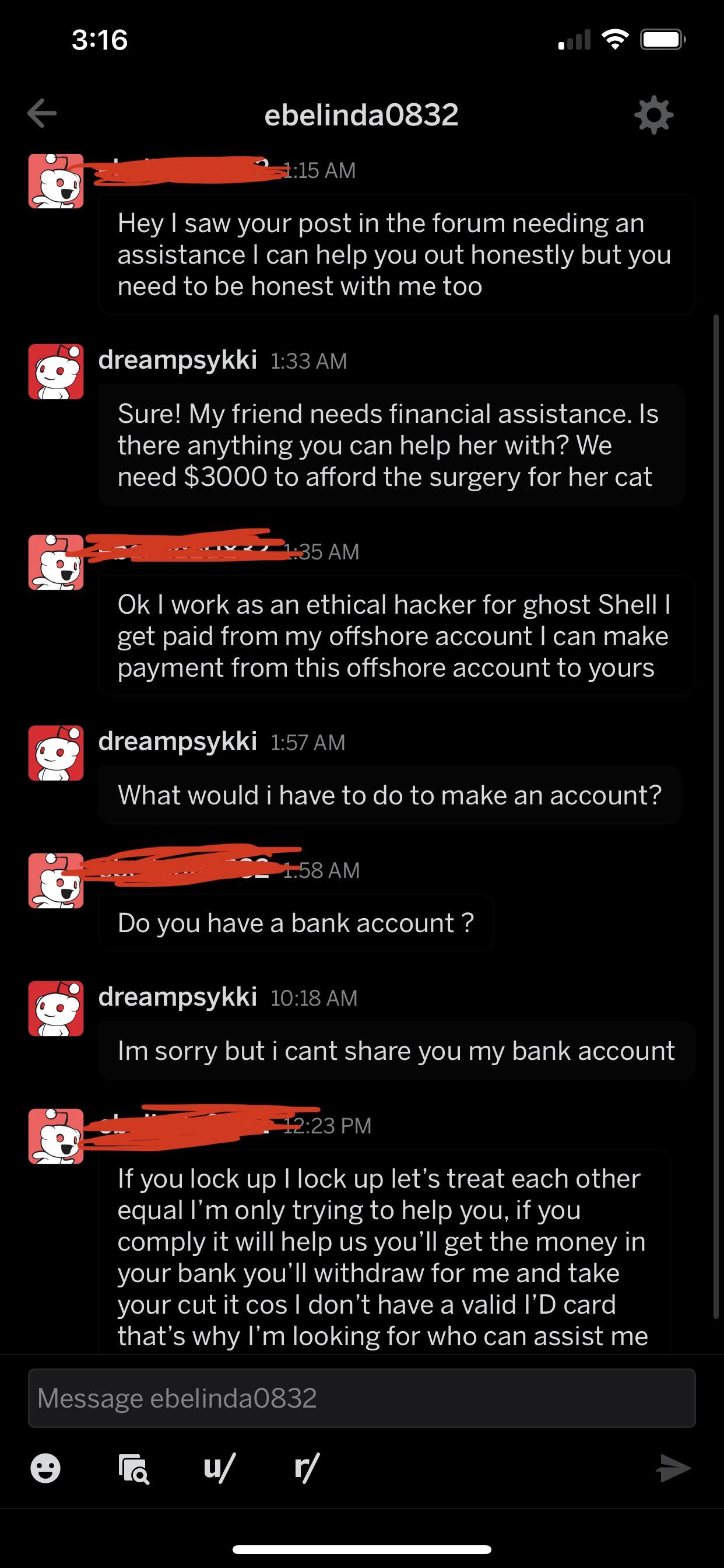Open the chat settings gear icon
Image resolution: width=724 pixels, height=1568 pixels.
click(654, 116)
